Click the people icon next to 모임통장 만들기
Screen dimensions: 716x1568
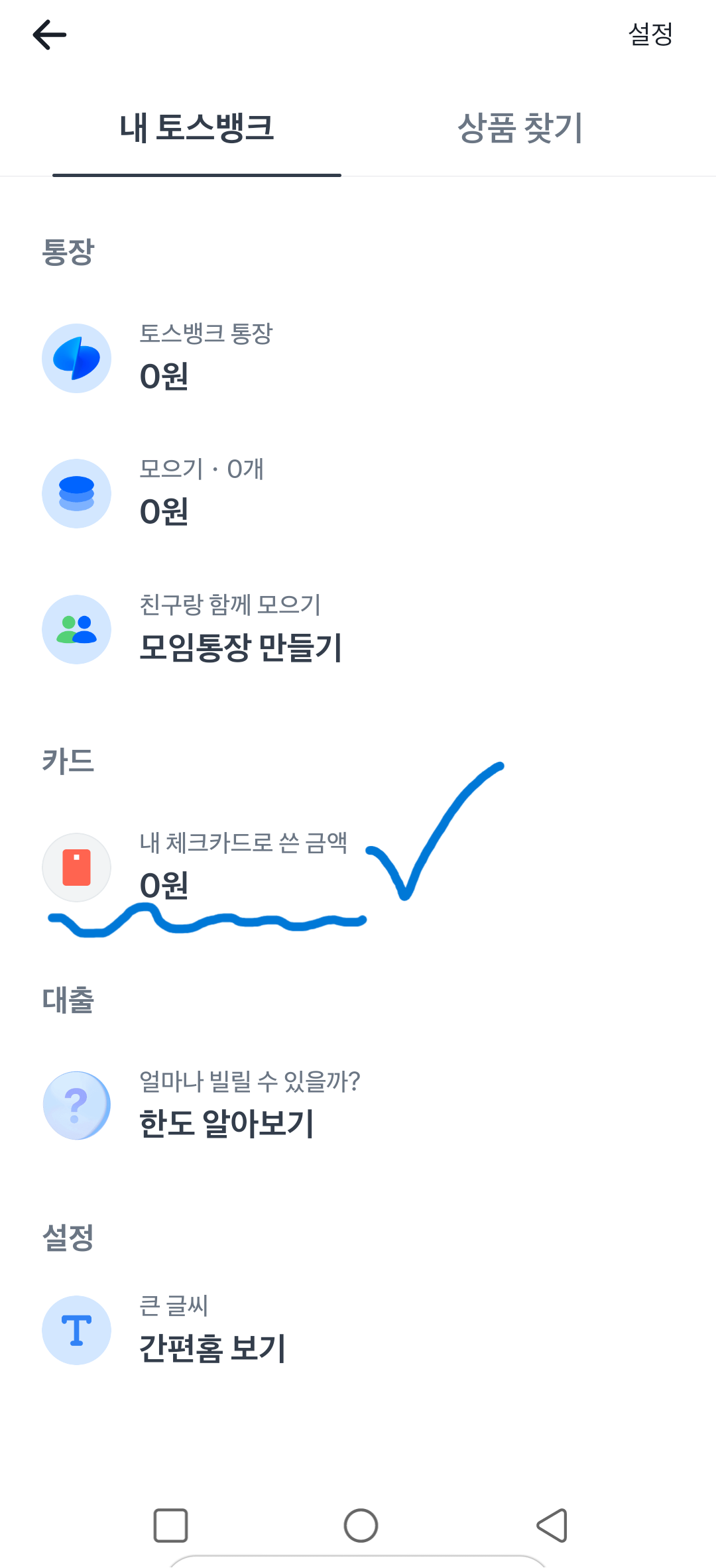tap(76, 630)
